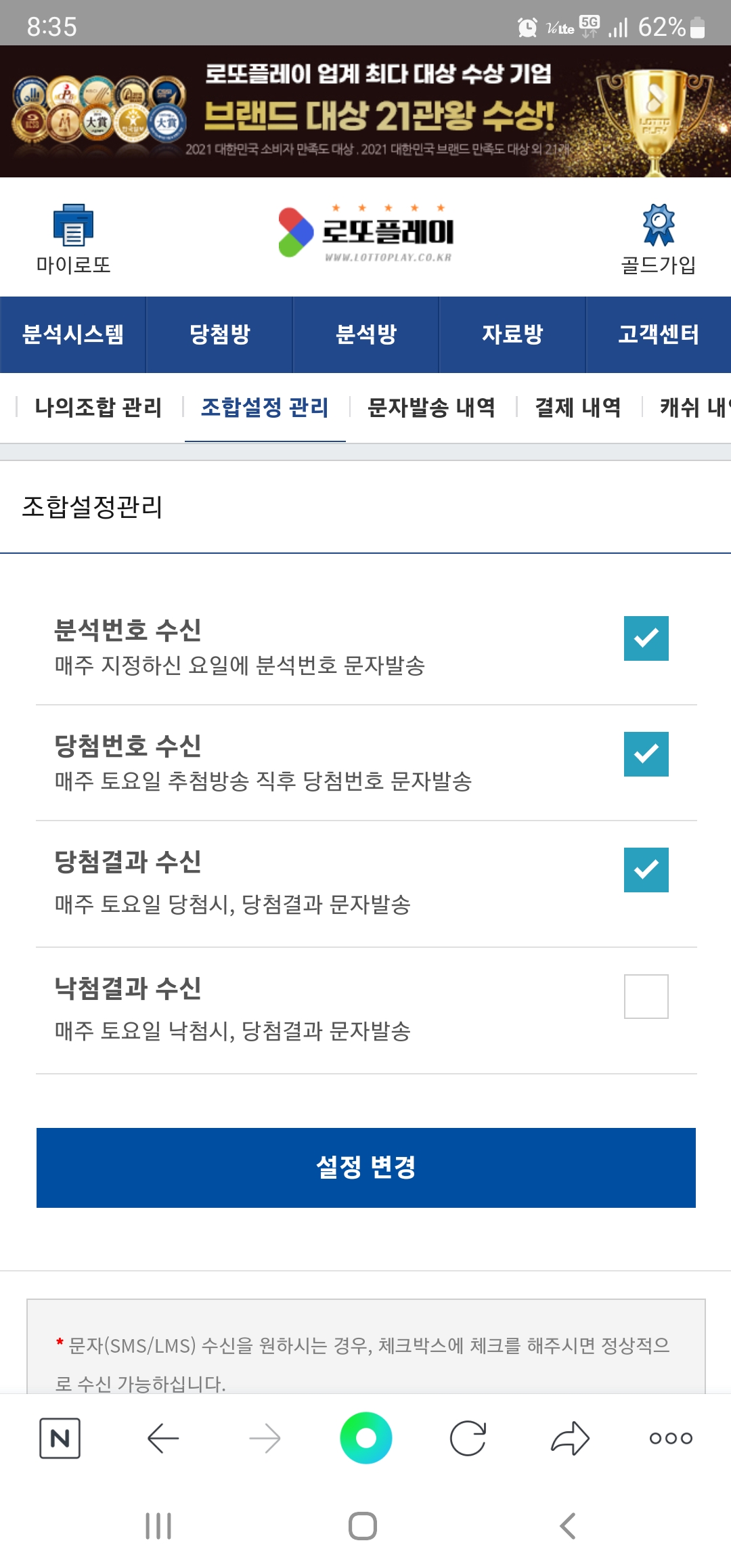Switch to the 당첨방 section

coord(220,334)
